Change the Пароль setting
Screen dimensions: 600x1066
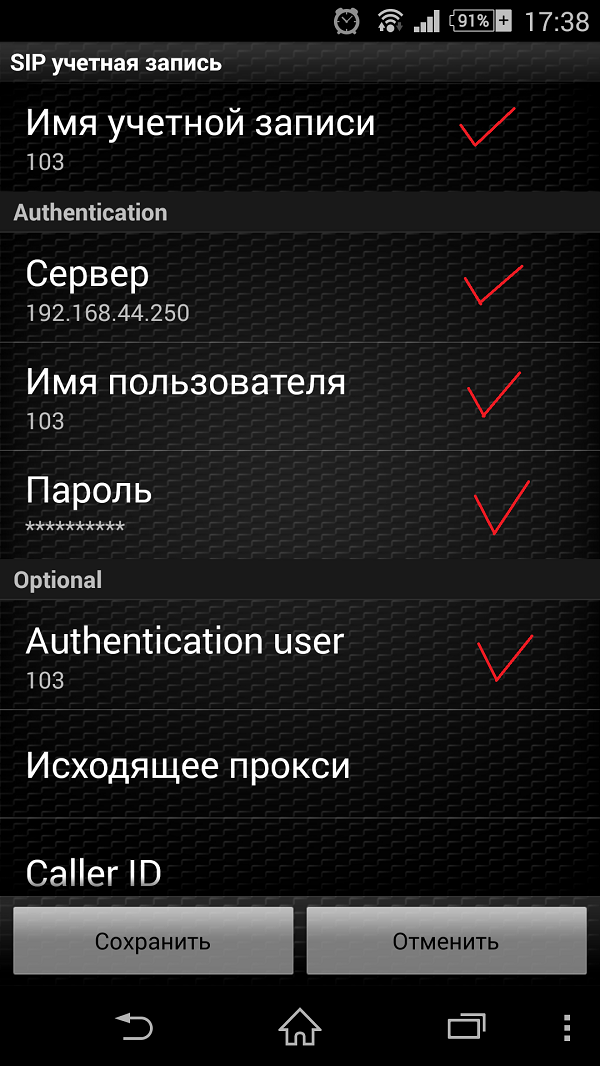click(x=300, y=505)
